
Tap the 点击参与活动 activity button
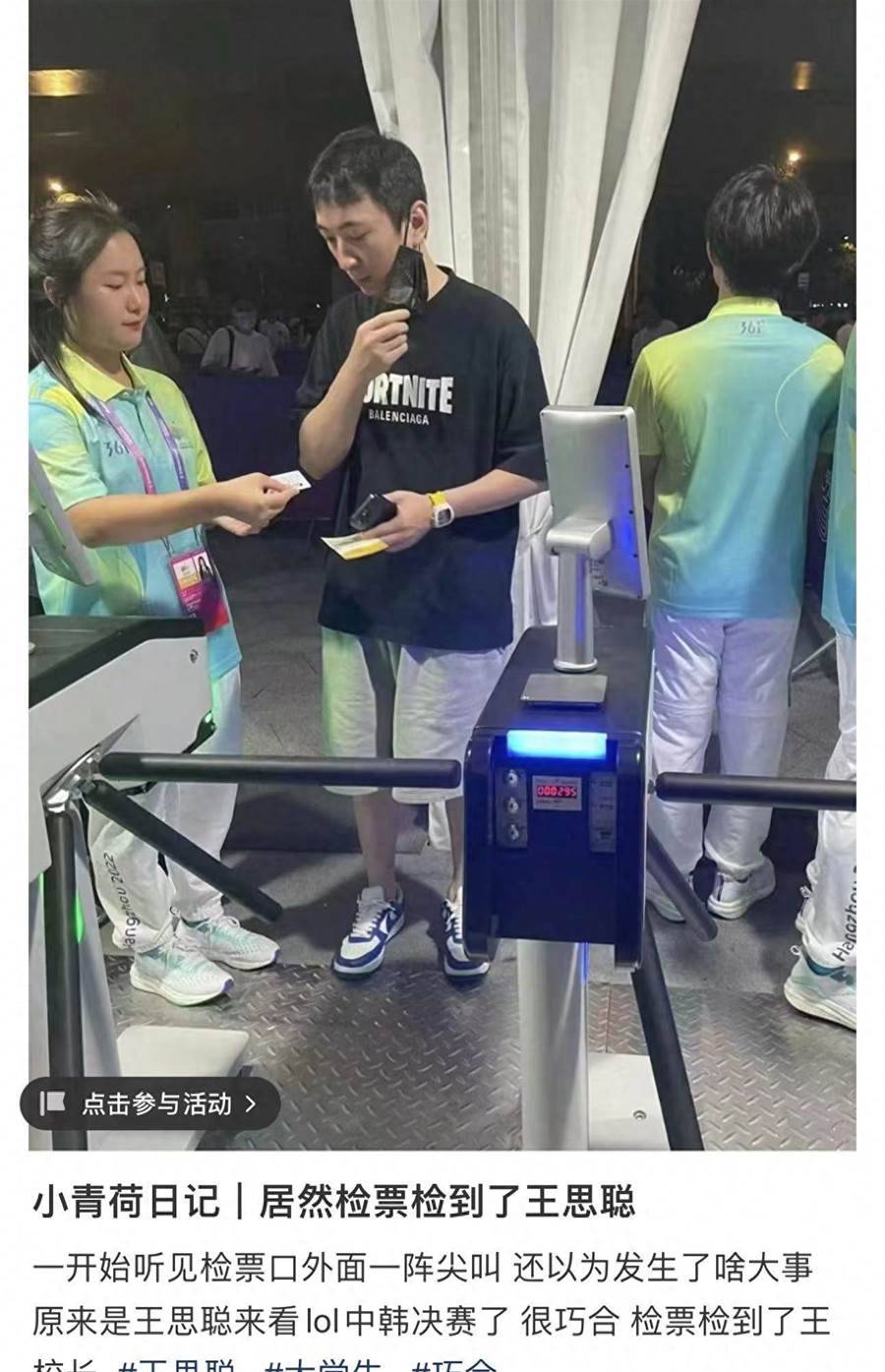point(150,1104)
